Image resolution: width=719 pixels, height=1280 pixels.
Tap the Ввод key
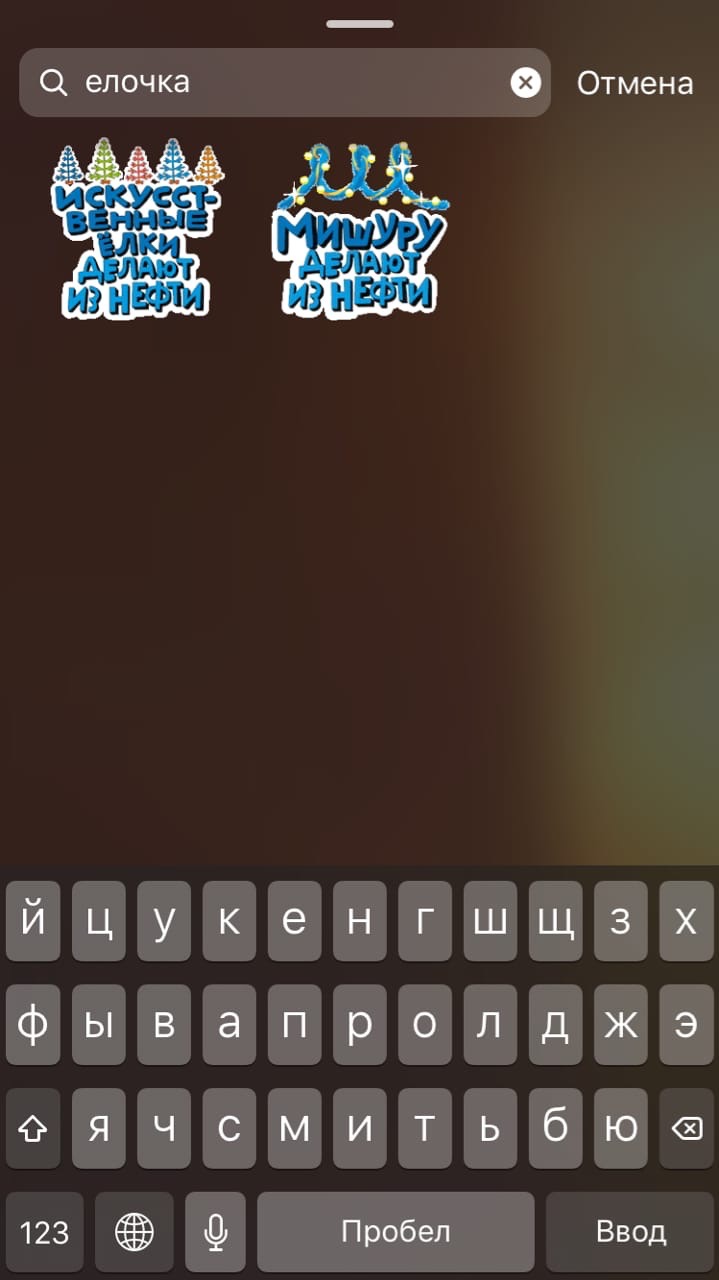click(630, 1232)
